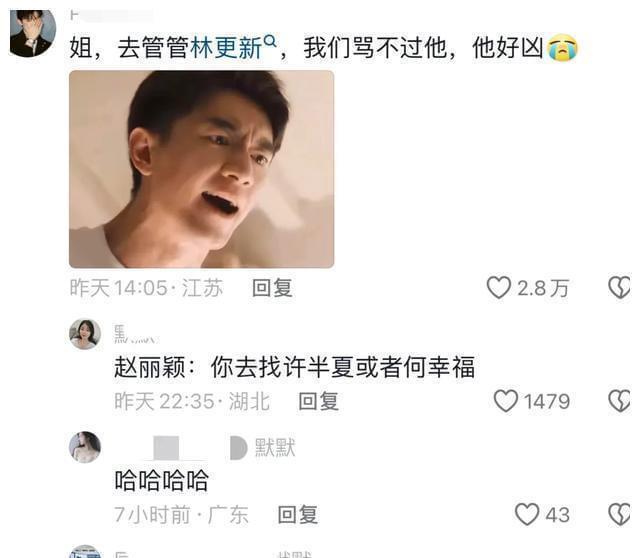
Task: Like the comment with 1479 likes
Action: click(506, 401)
